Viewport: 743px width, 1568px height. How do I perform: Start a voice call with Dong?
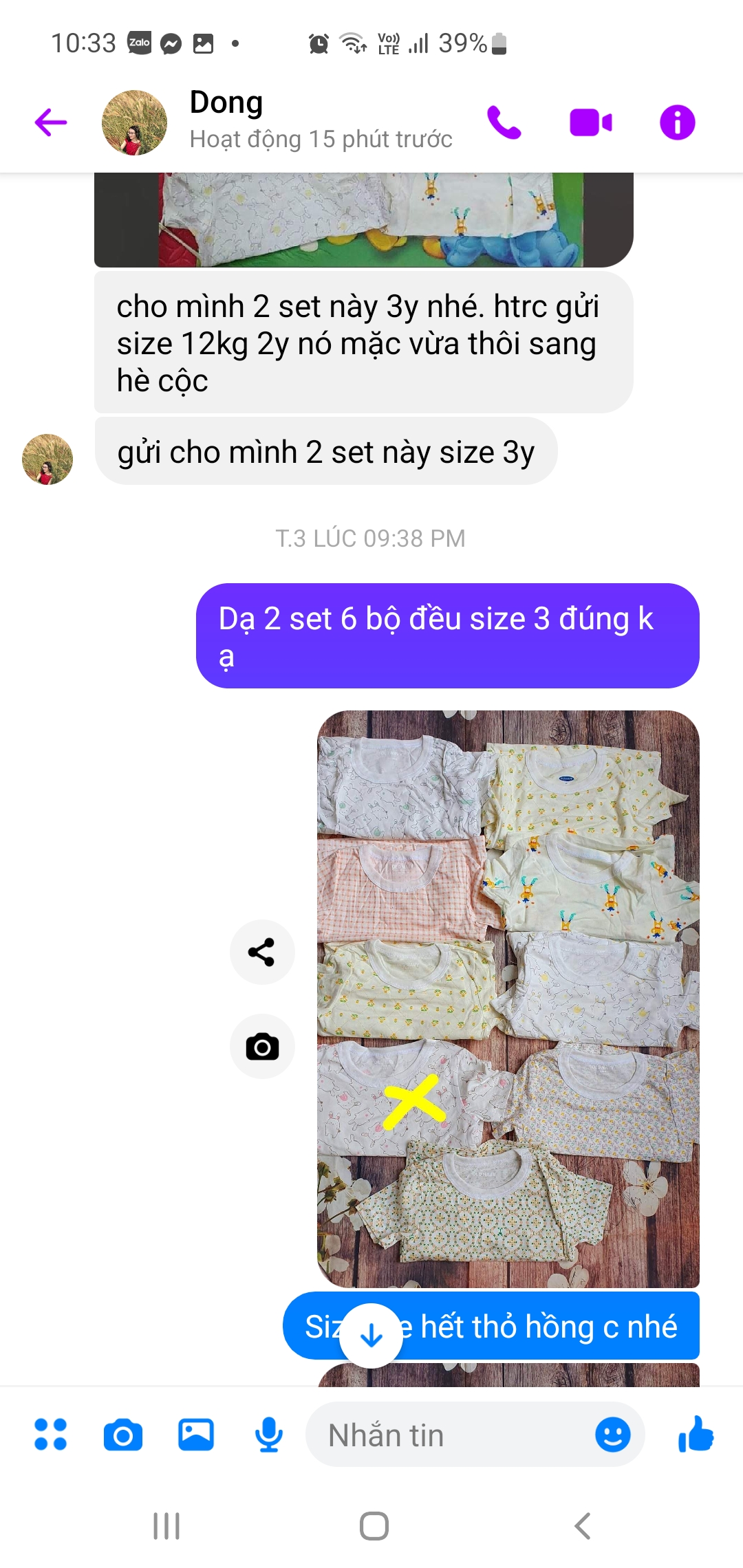[x=504, y=123]
